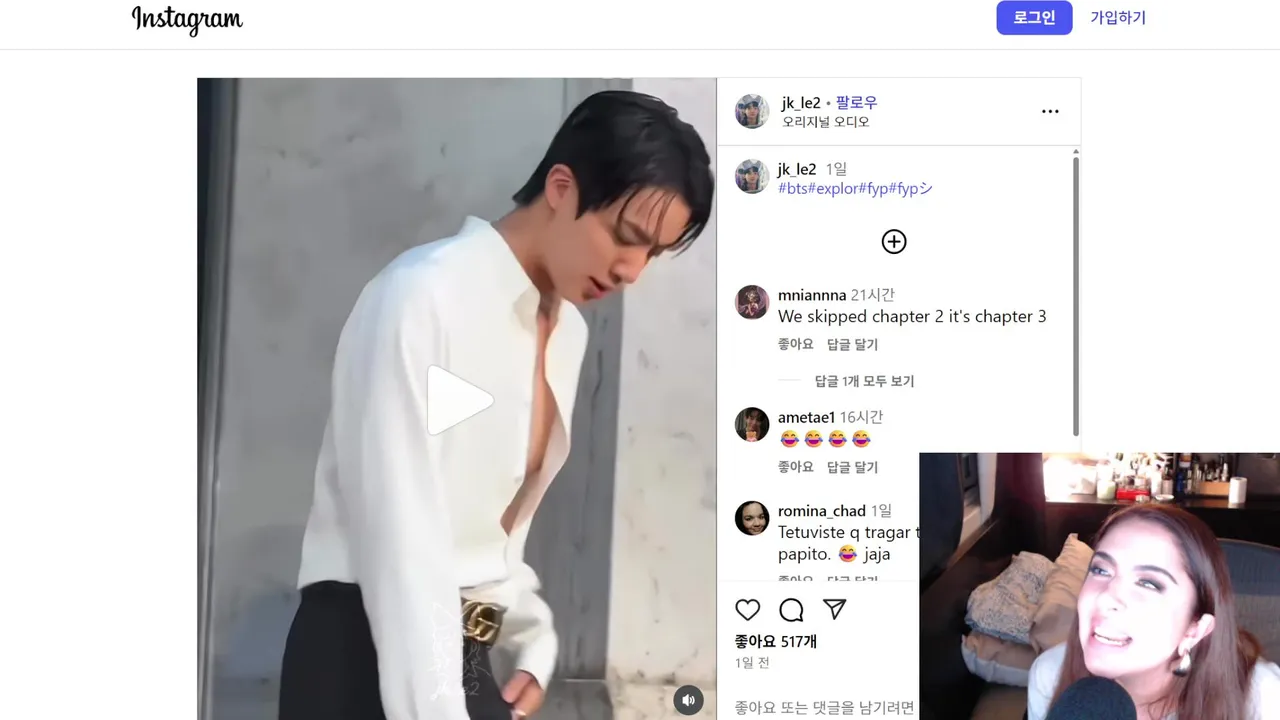Open jk_le2's profile picture in the header
1280x720 pixels.
click(x=752, y=111)
